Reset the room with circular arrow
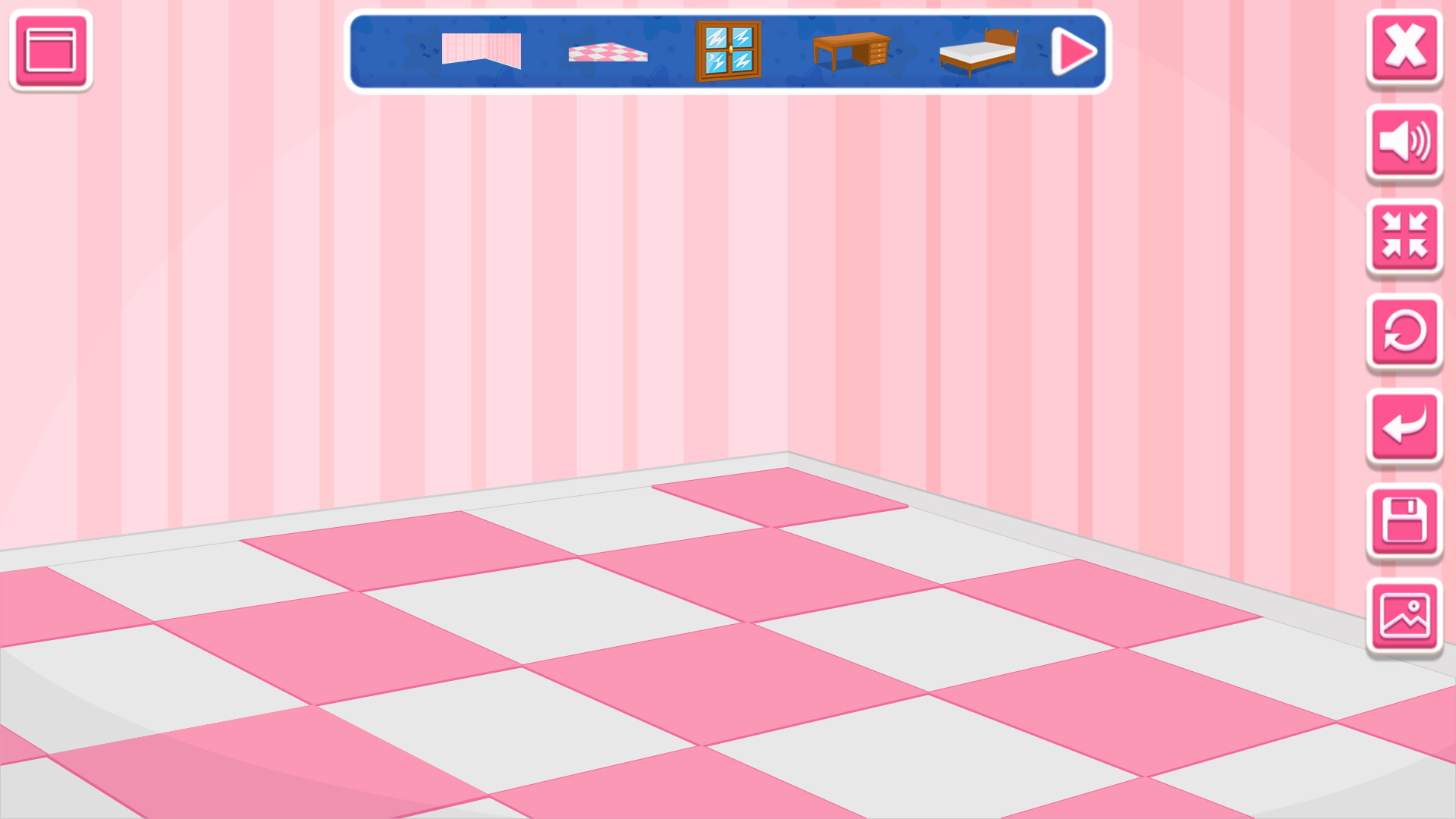This screenshot has height=819, width=1456. 1404,331
